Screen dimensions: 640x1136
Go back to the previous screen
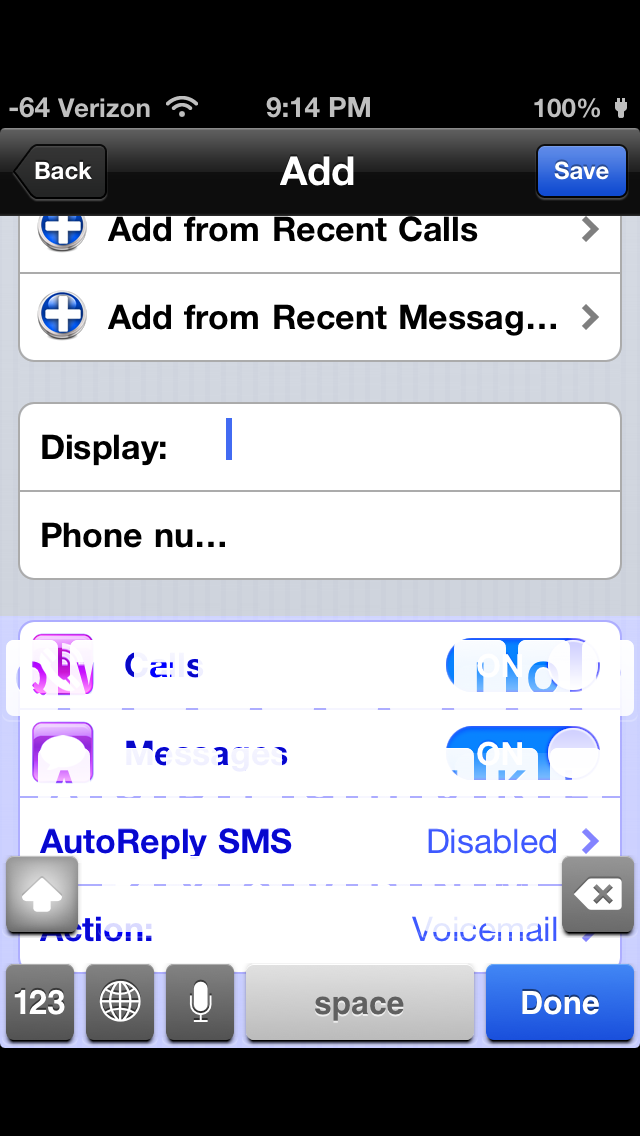(61, 172)
